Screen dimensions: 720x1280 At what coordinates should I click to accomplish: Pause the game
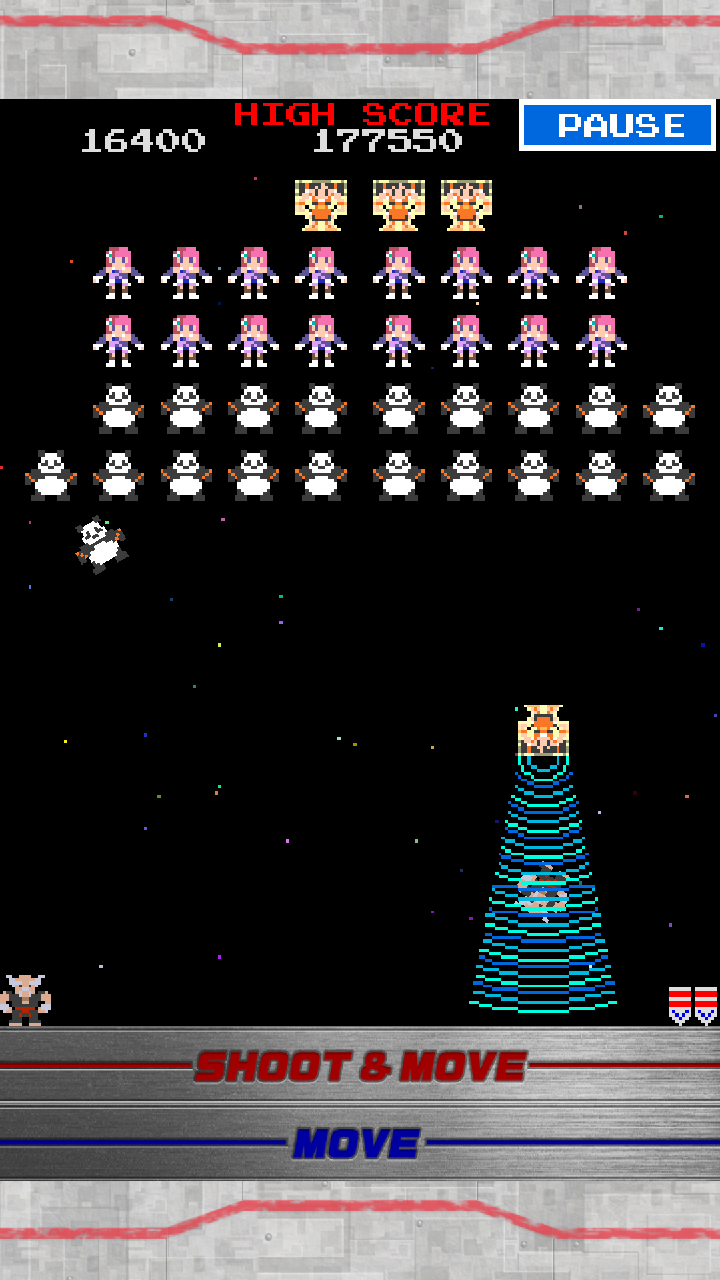tap(618, 125)
